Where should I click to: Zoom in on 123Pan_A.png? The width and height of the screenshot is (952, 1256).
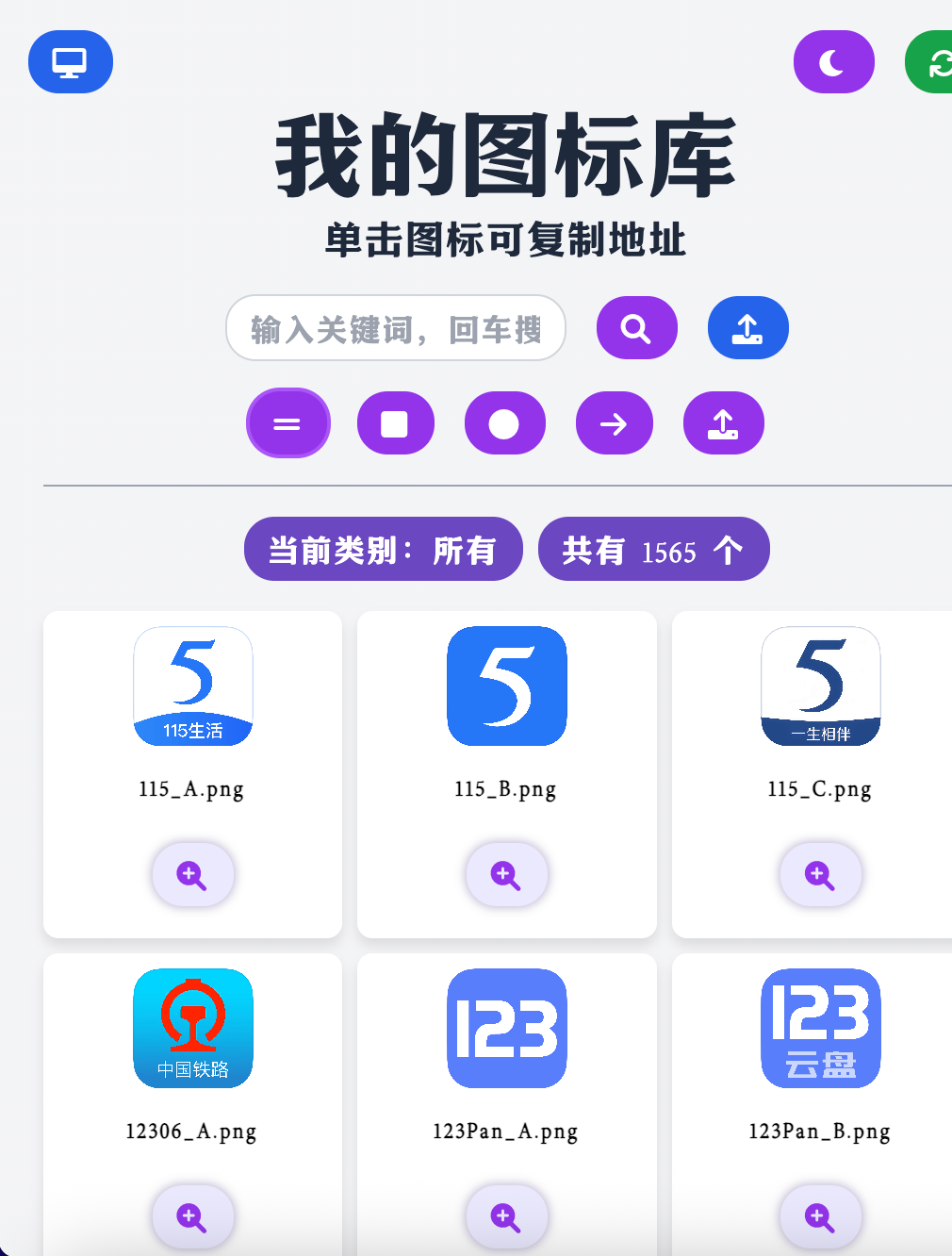[x=507, y=1216]
